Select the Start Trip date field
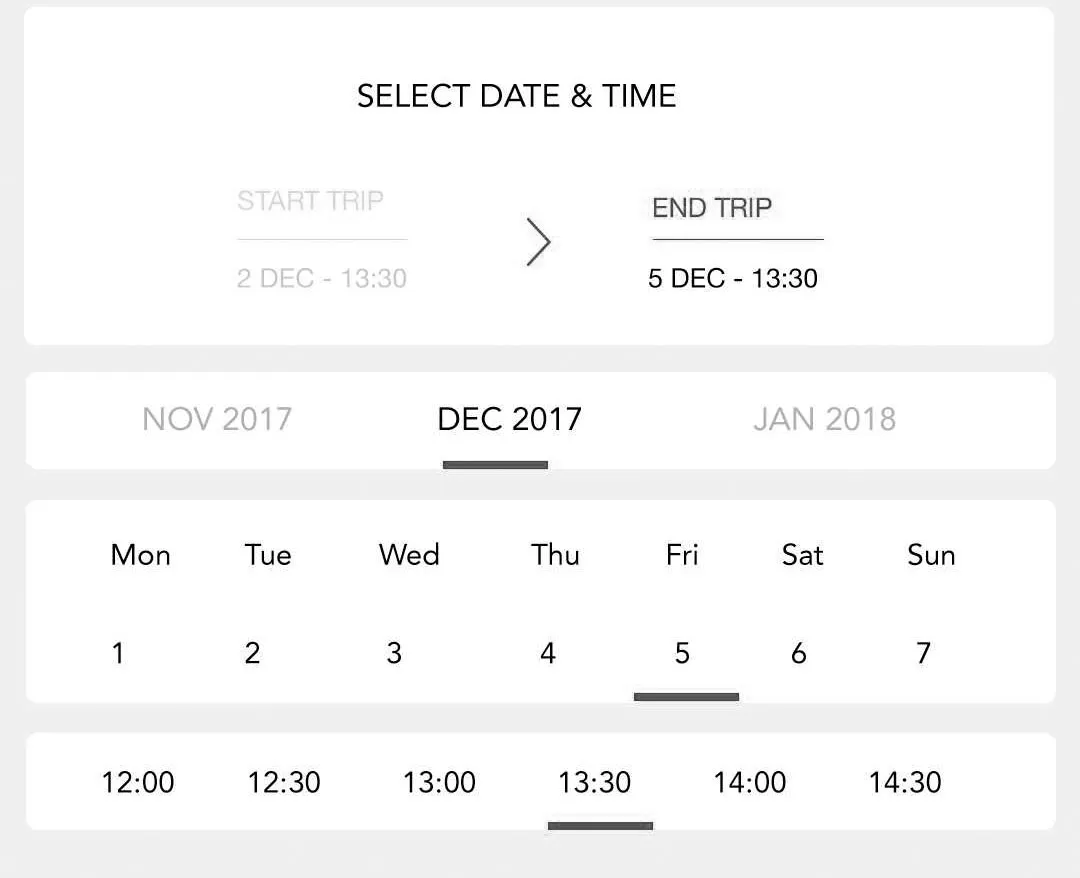 pyautogui.click(x=322, y=277)
